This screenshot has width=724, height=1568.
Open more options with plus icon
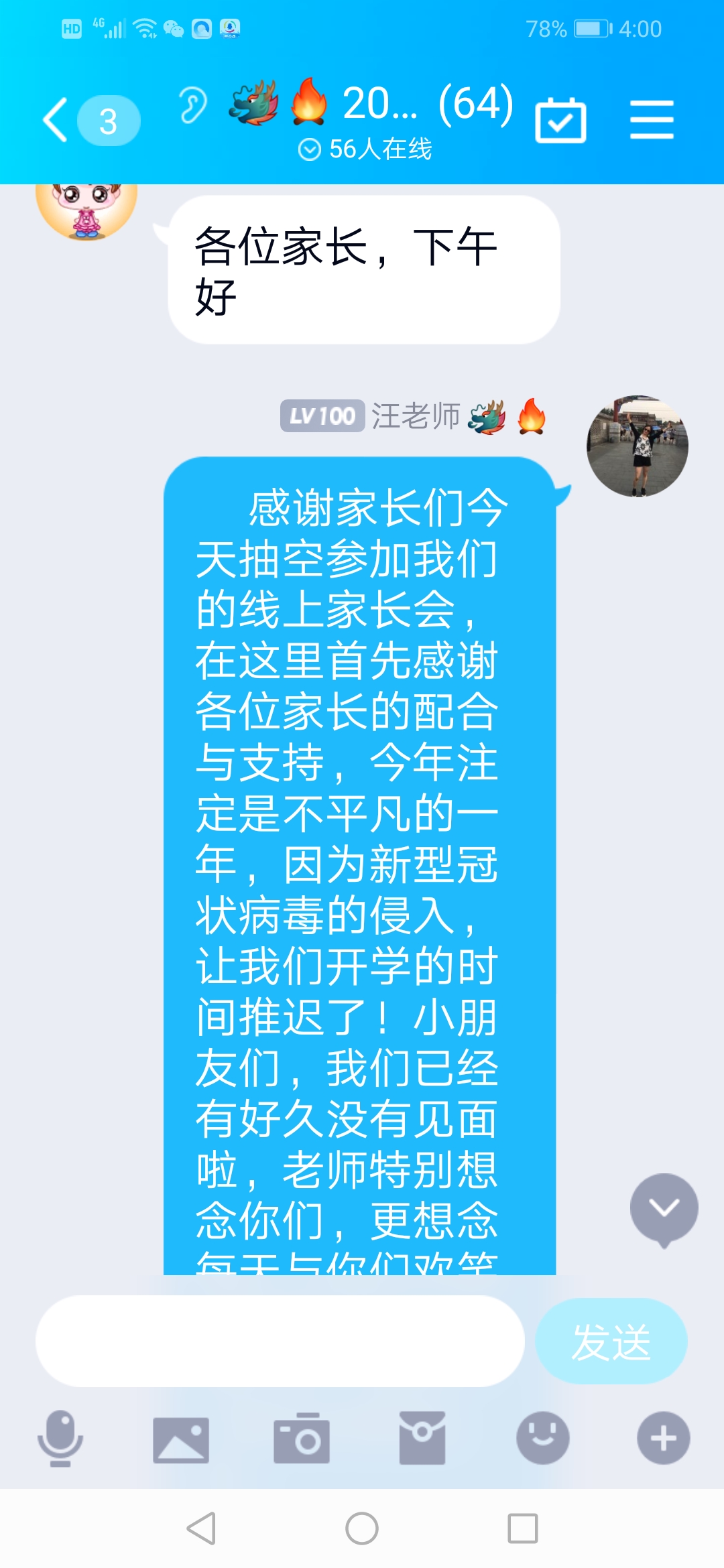tap(664, 1438)
